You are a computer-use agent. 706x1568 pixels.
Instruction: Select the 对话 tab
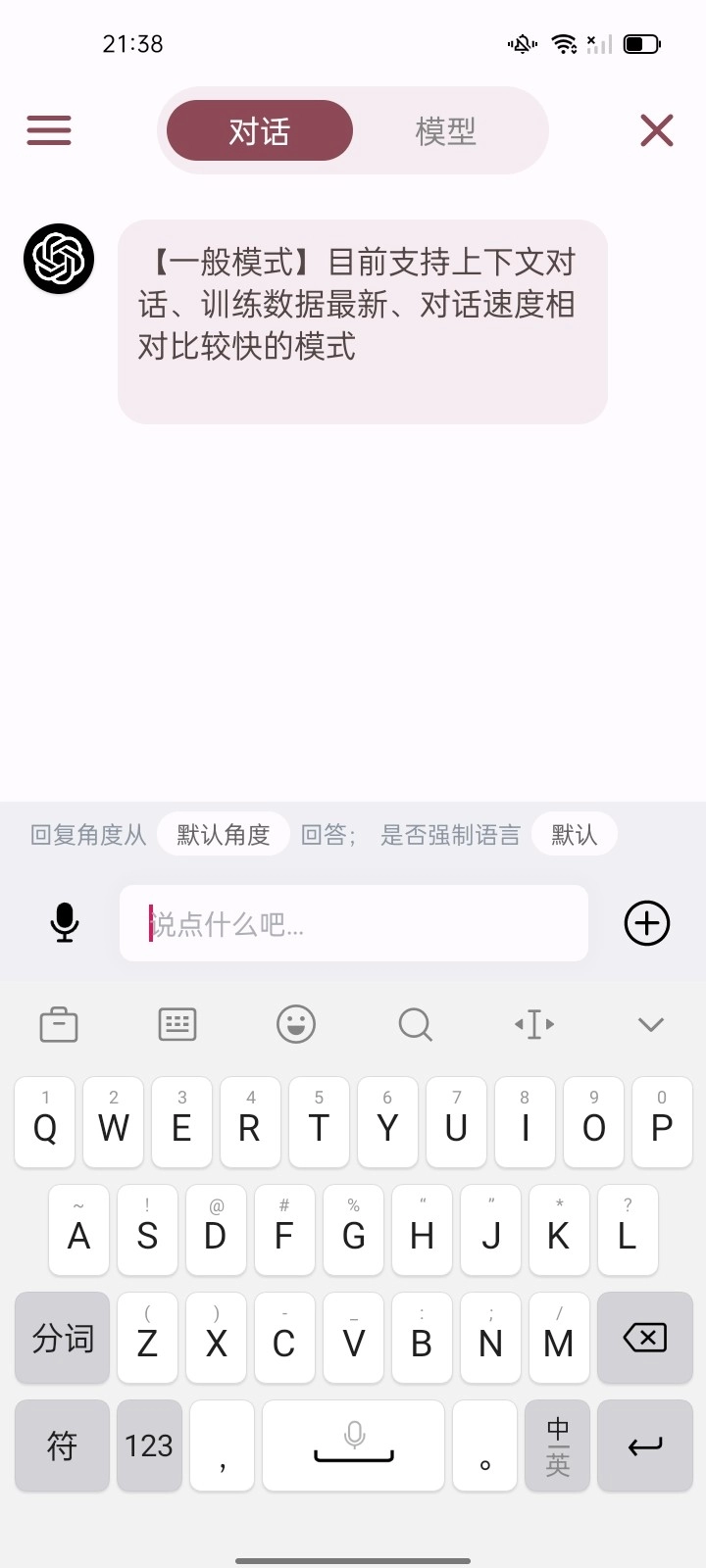(x=258, y=130)
